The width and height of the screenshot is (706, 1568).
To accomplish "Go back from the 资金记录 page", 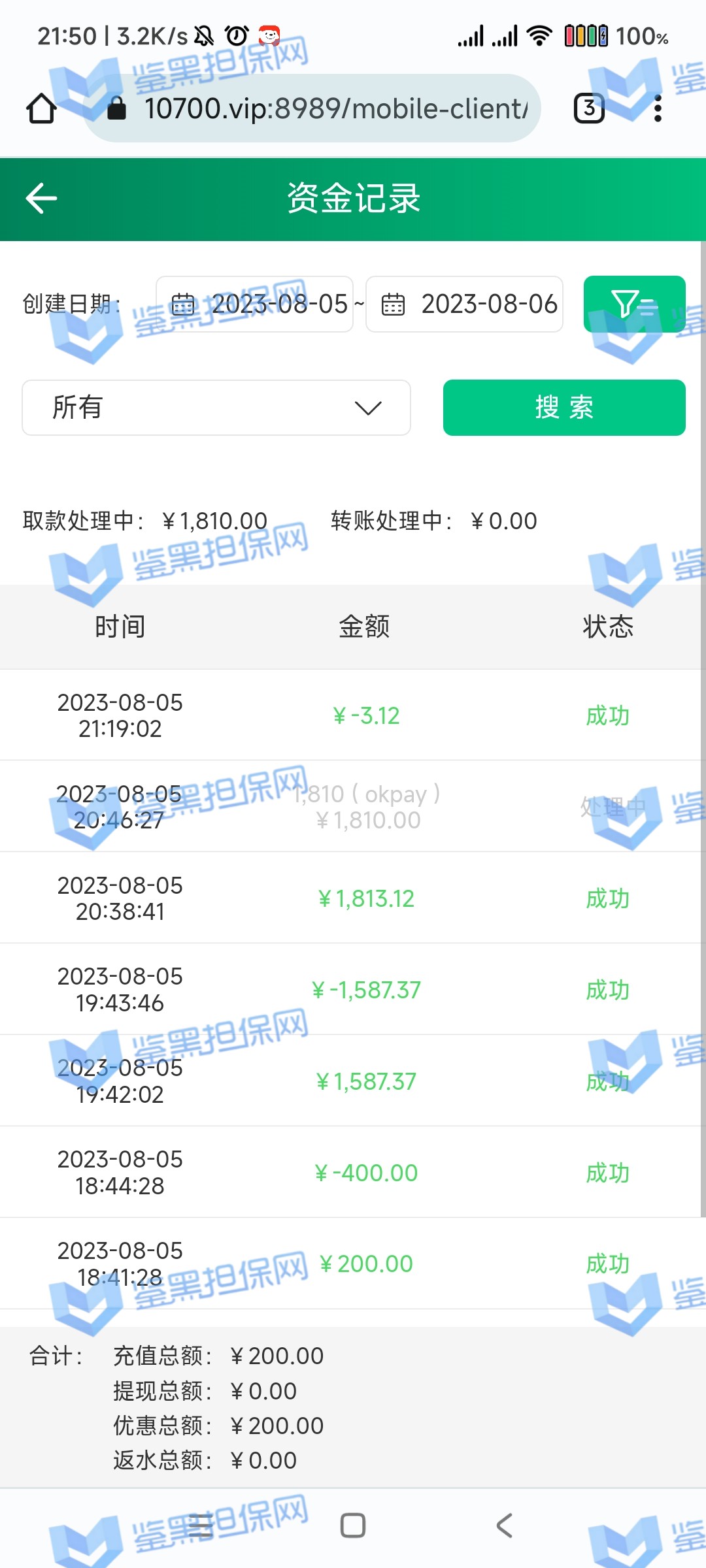I will pyautogui.click(x=41, y=199).
